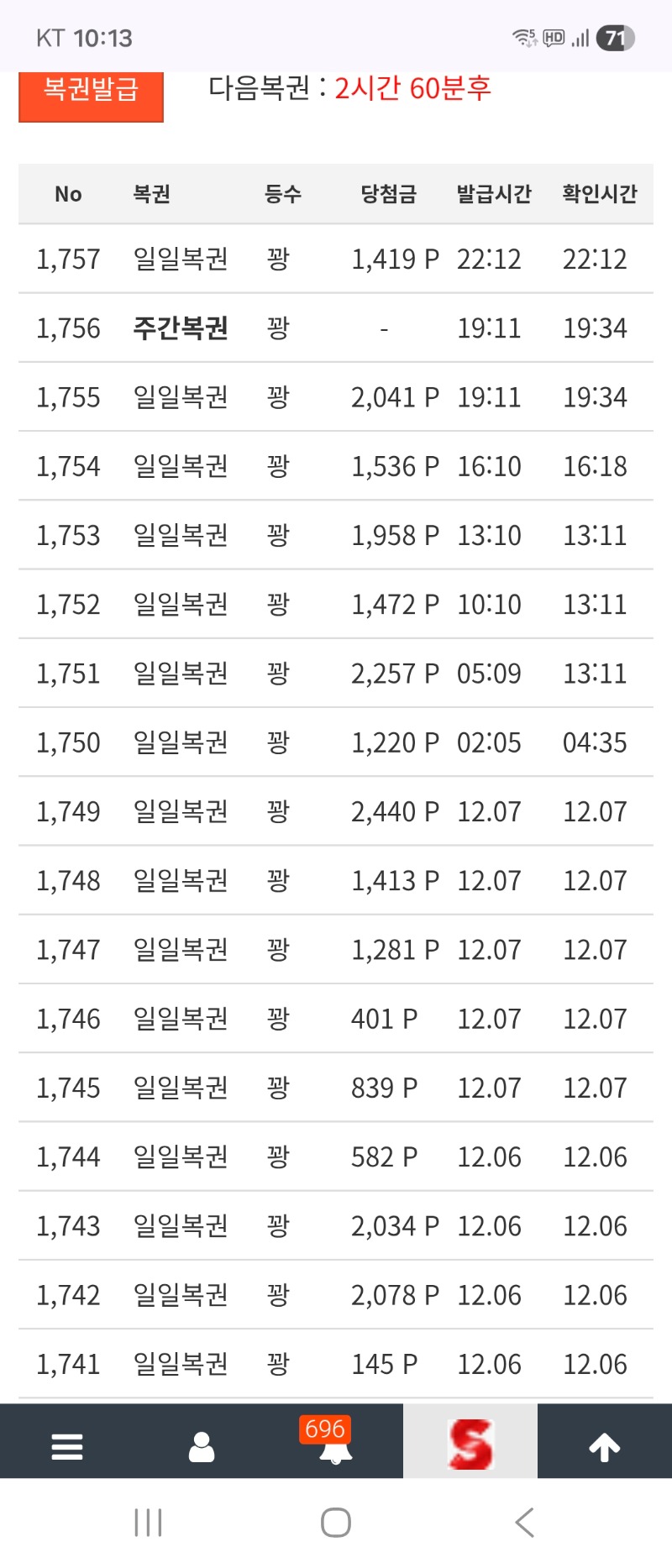
Task: Open recent apps with the Android recents button
Action: tap(148, 1521)
